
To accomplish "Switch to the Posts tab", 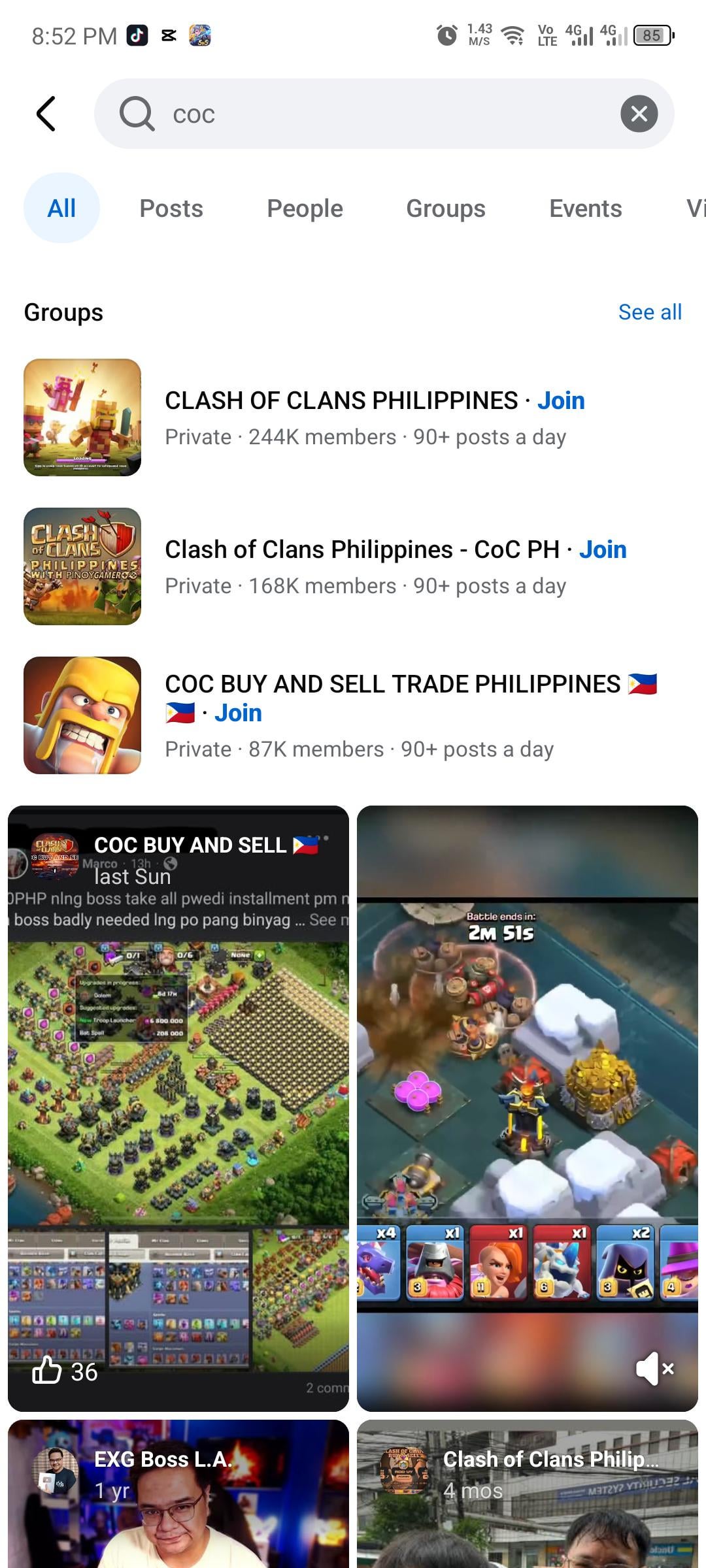I will [171, 208].
